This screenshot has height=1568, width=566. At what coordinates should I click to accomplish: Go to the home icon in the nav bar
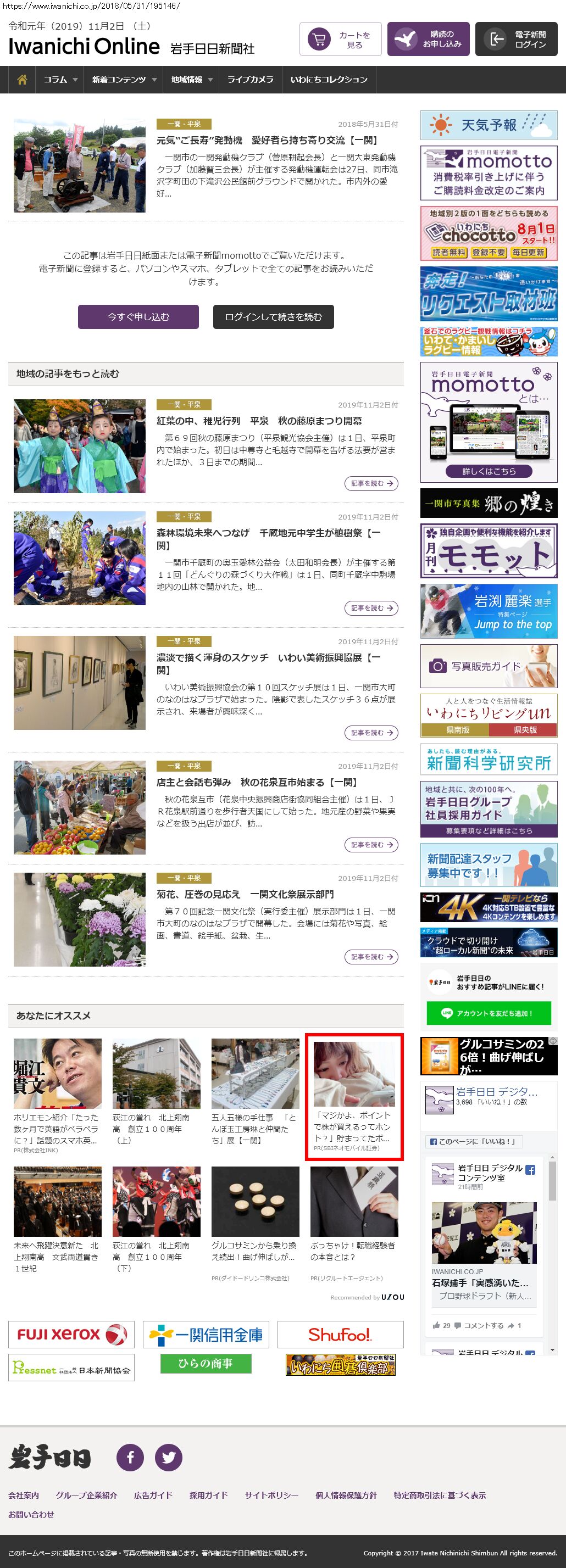tap(22, 80)
